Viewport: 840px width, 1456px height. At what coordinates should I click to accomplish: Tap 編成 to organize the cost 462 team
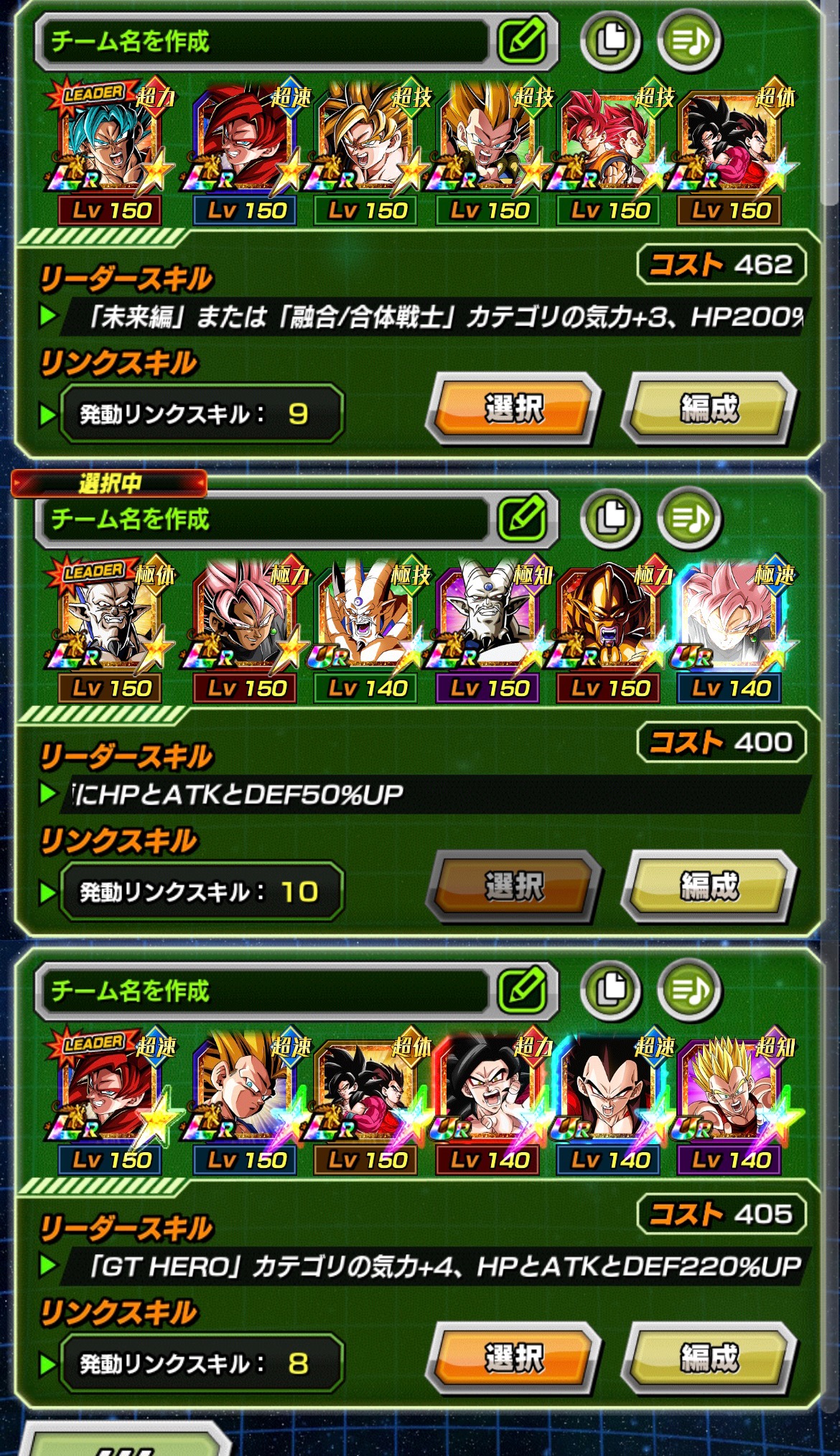tap(709, 409)
